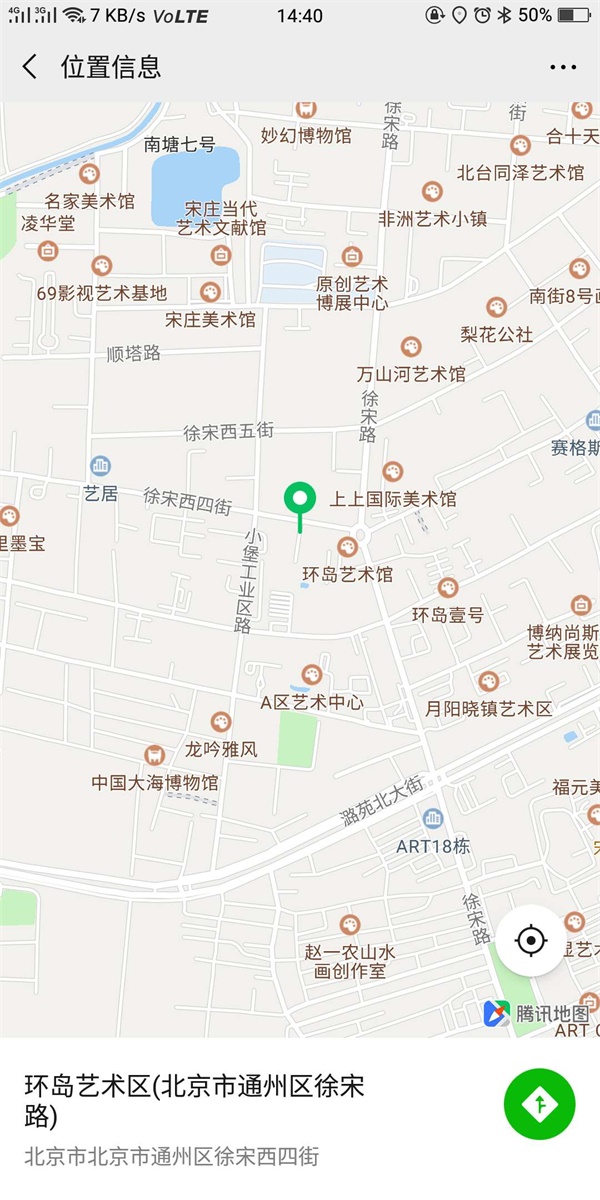This screenshot has width=600, height=1200.
Task: Select A区艺术中心 marker
Action: [312, 675]
